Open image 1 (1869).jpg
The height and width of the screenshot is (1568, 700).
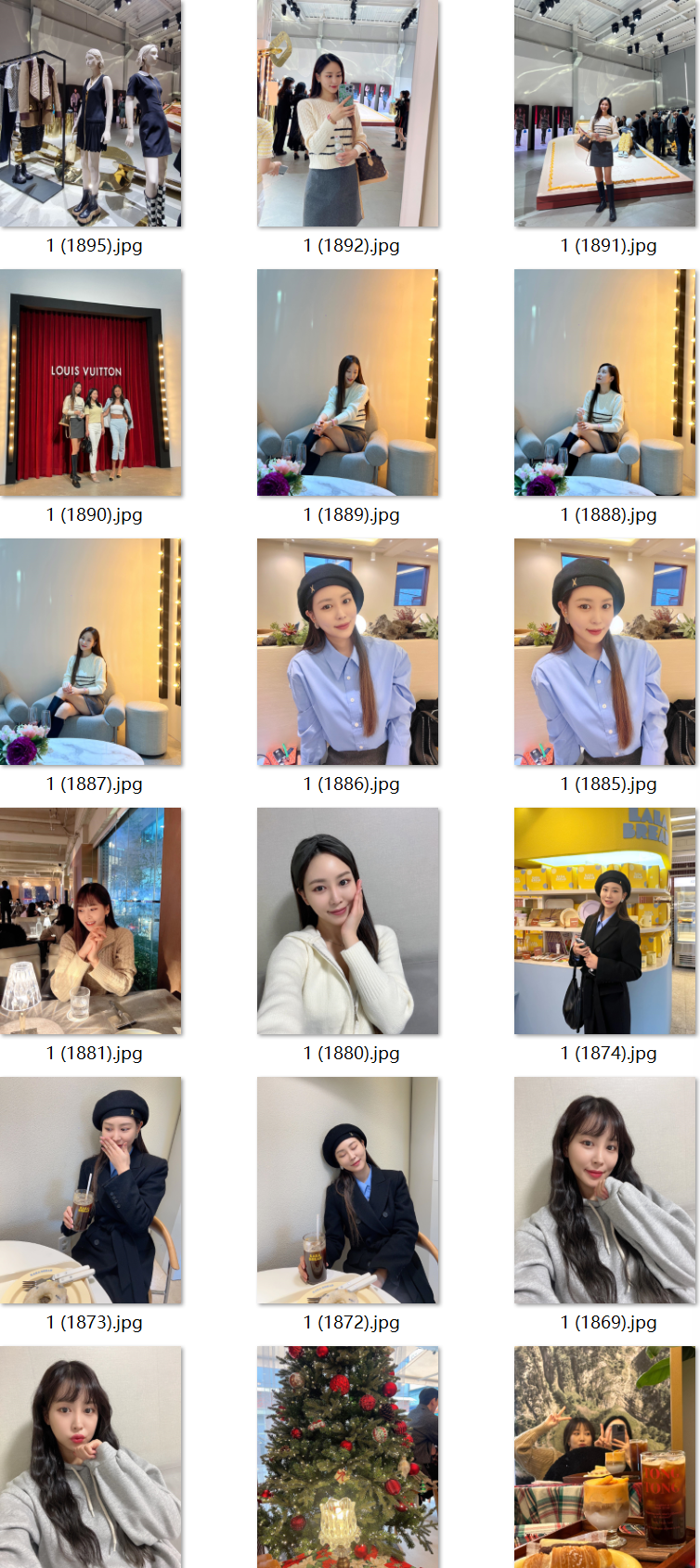[x=604, y=1190]
